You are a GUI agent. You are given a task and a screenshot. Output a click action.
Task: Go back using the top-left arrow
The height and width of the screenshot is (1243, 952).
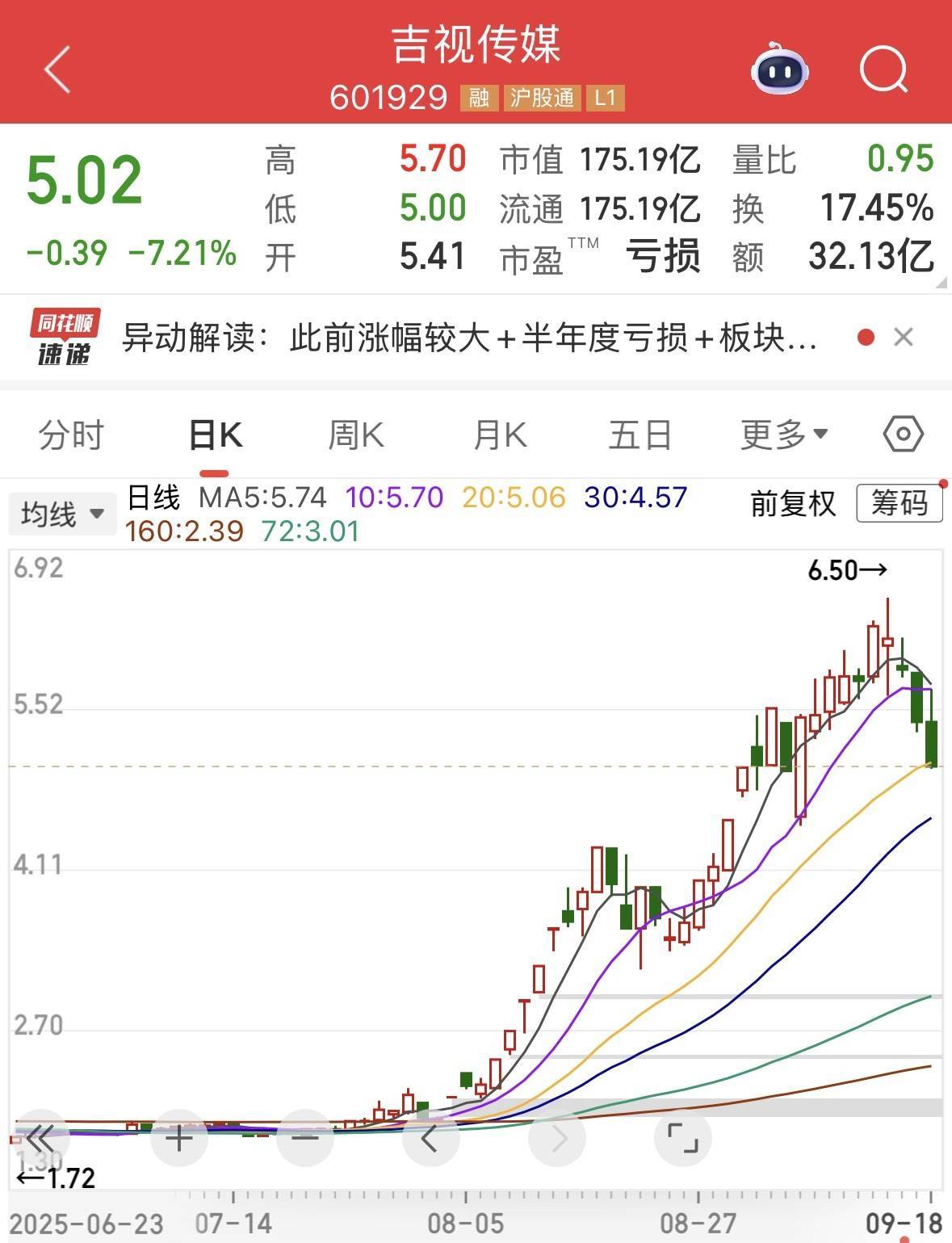[x=58, y=70]
